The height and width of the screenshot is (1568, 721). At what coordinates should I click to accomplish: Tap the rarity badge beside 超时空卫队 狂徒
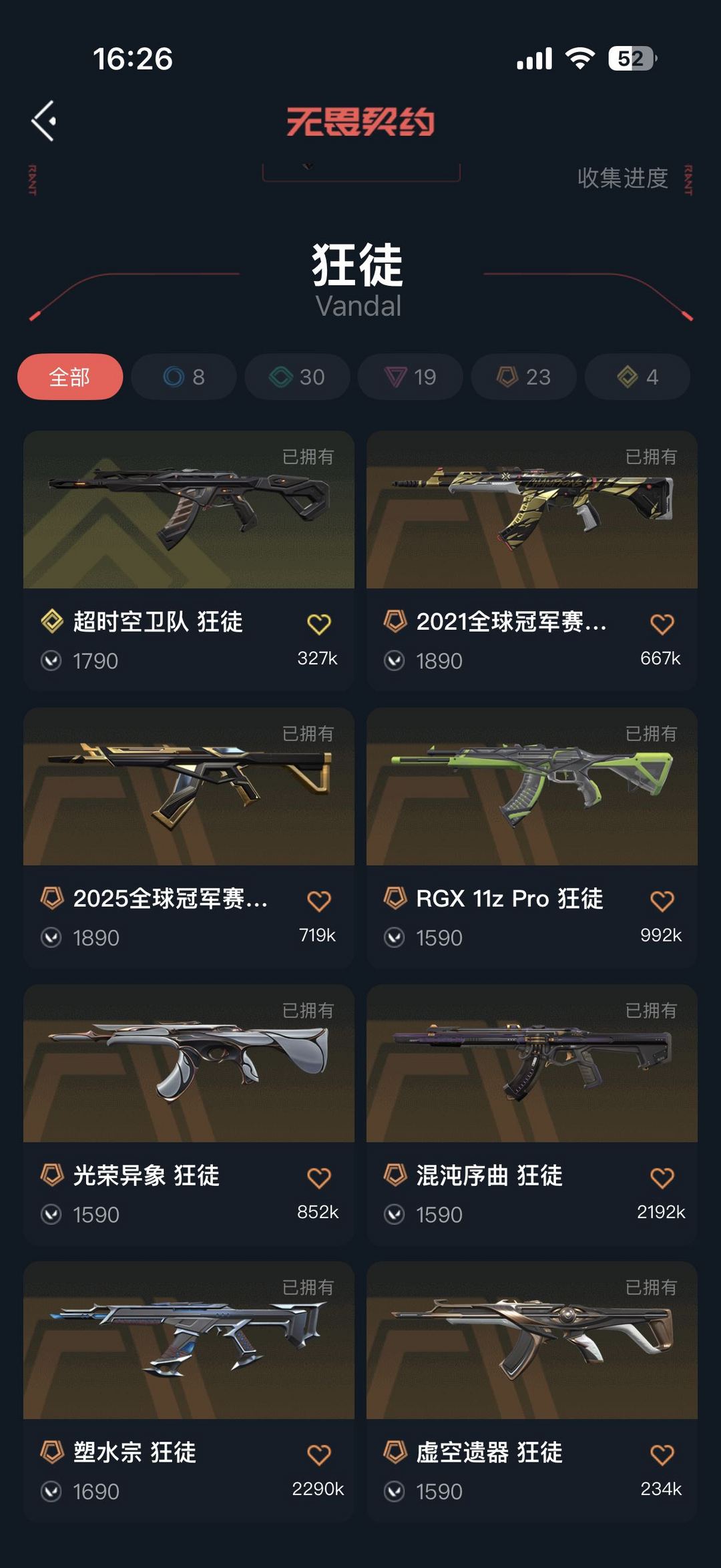[53, 622]
